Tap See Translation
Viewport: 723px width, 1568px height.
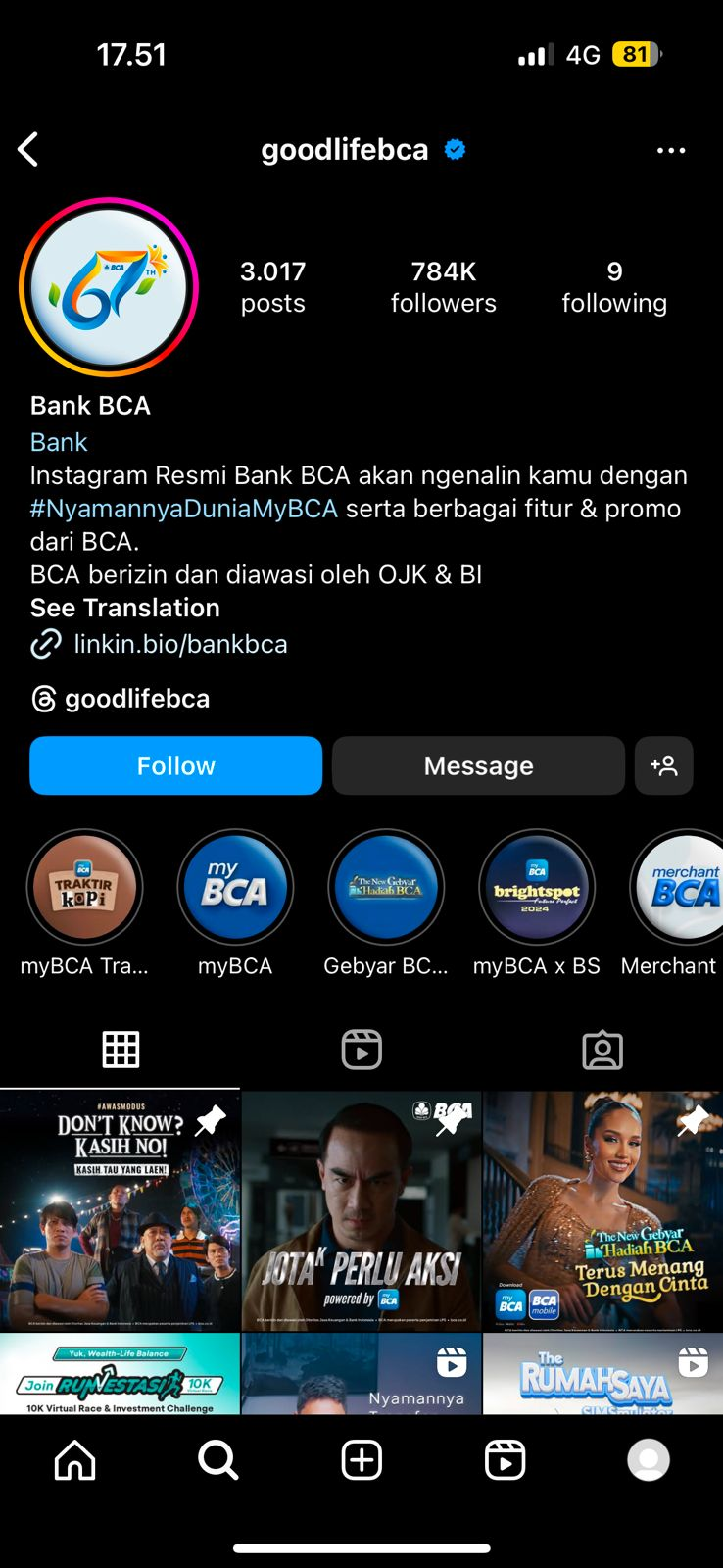124,608
